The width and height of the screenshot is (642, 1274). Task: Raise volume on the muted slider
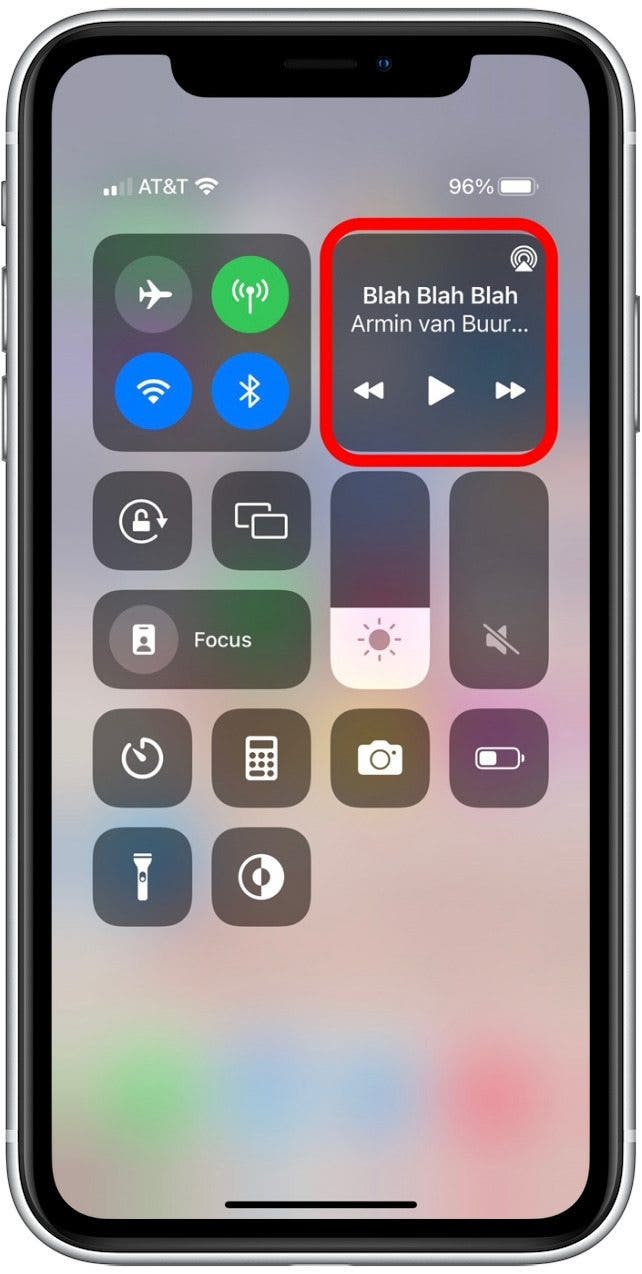tap(499, 580)
